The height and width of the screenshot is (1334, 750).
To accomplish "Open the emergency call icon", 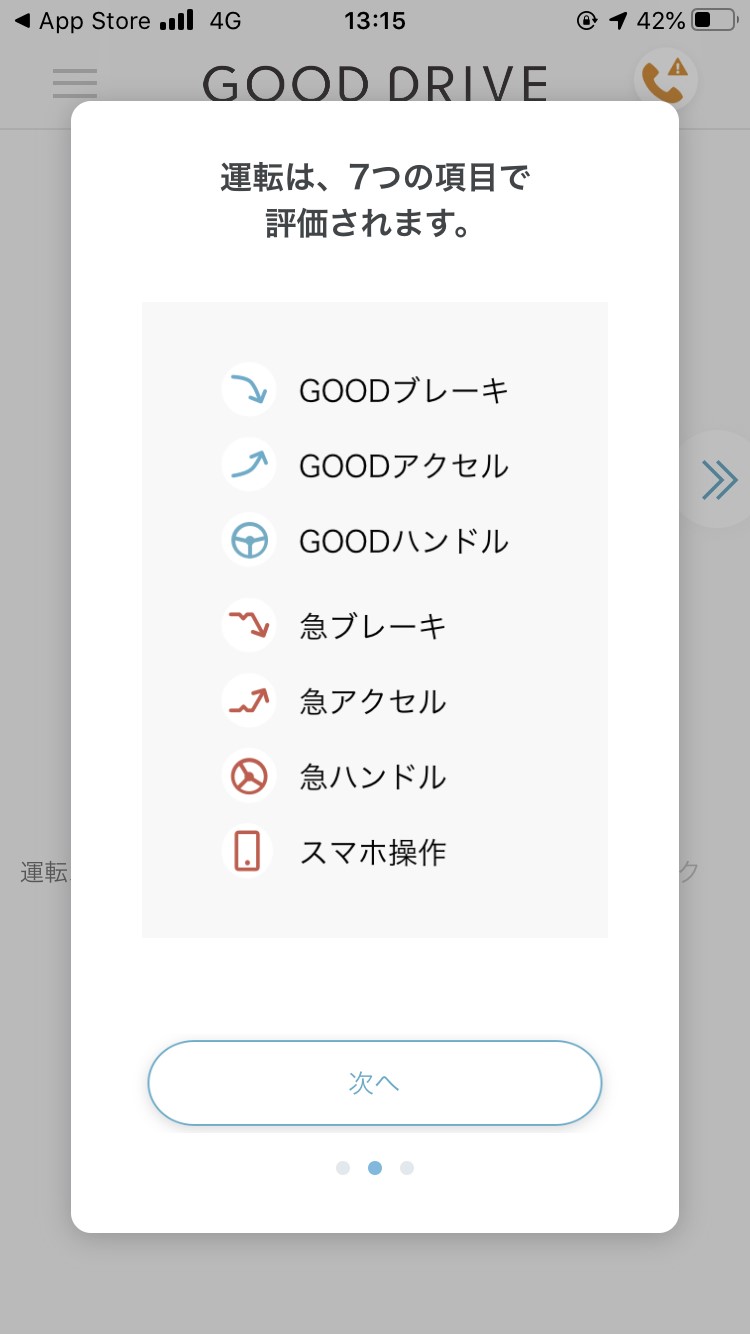I will pos(665,80).
